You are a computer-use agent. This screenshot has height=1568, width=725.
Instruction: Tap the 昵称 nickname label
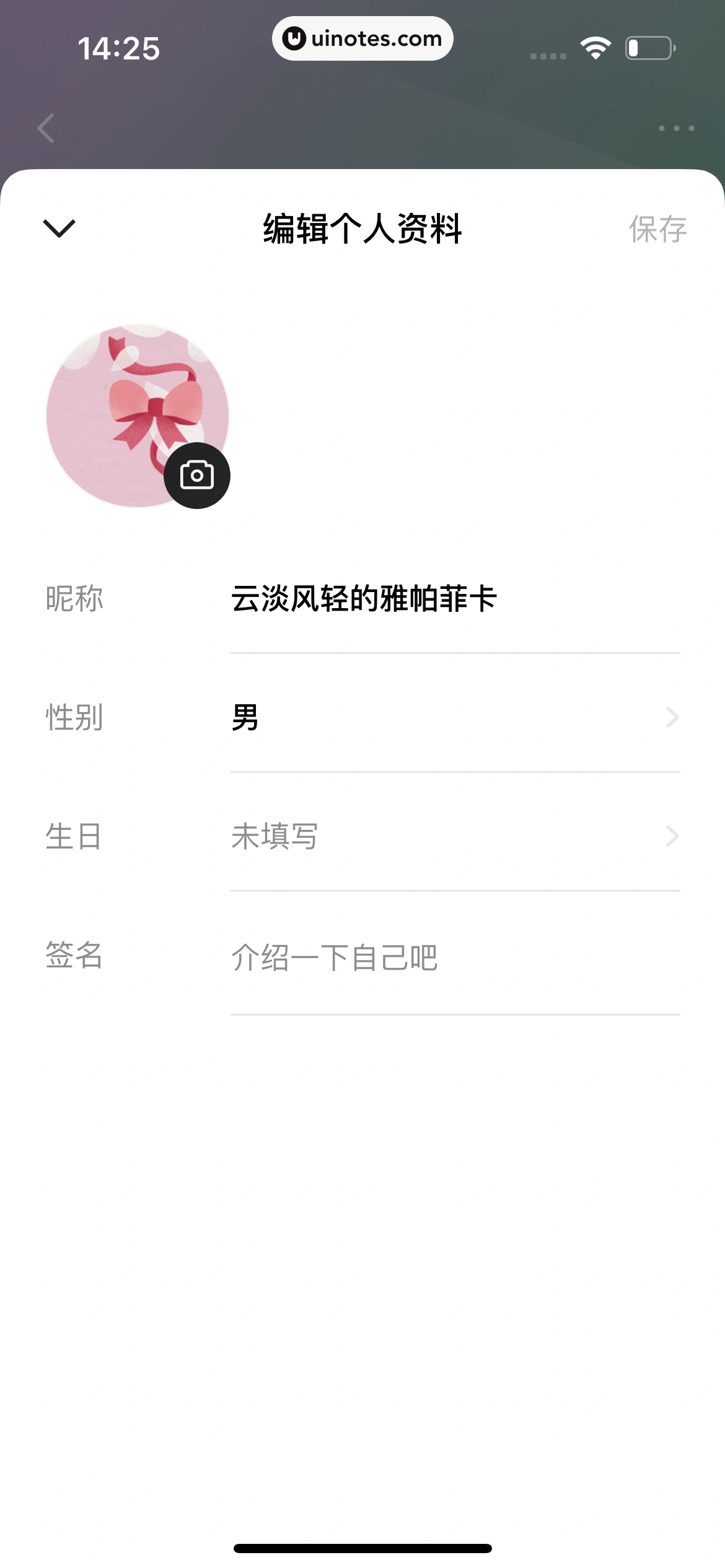pyautogui.click(x=74, y=596)
